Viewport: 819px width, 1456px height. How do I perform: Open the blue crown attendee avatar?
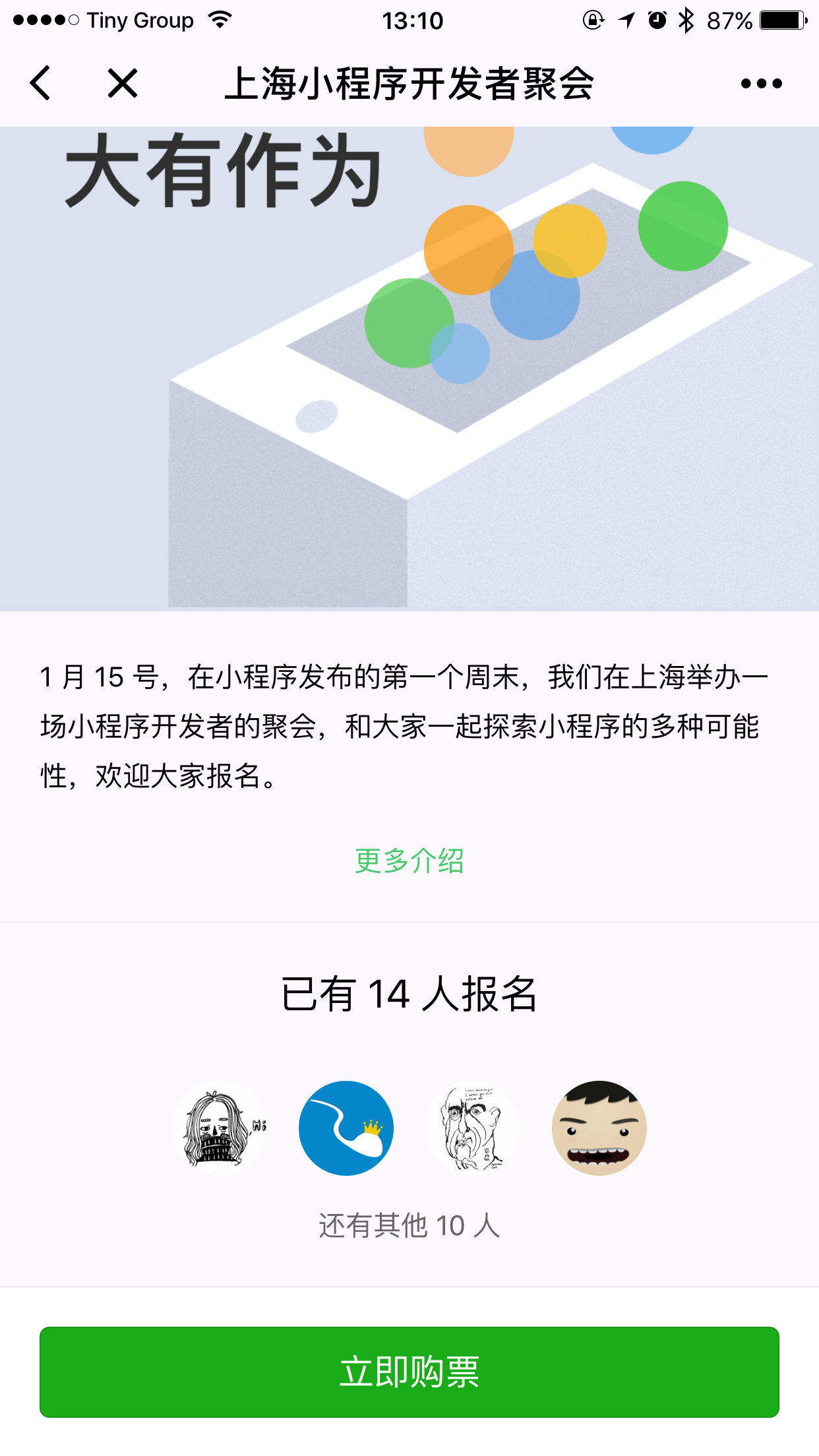pyautogui.click(x=346, y=1128)
